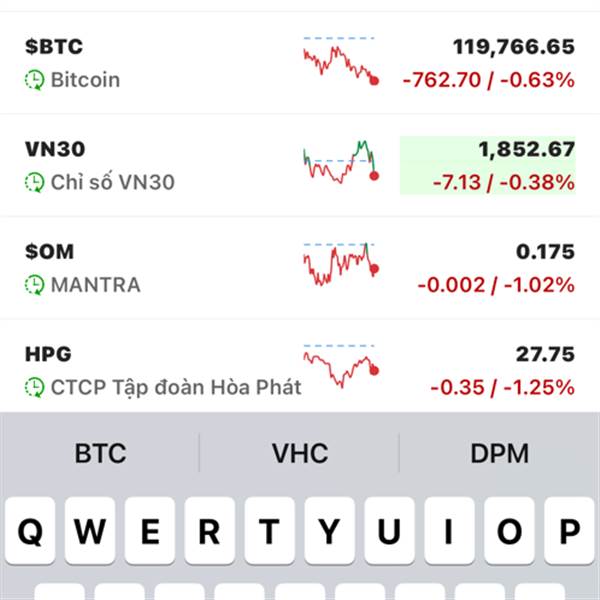The height and width of the screenshot is (600, 600).
Task: Open the $OM MANTRA row
Action: pyautogui.click(x=300, y=268)
